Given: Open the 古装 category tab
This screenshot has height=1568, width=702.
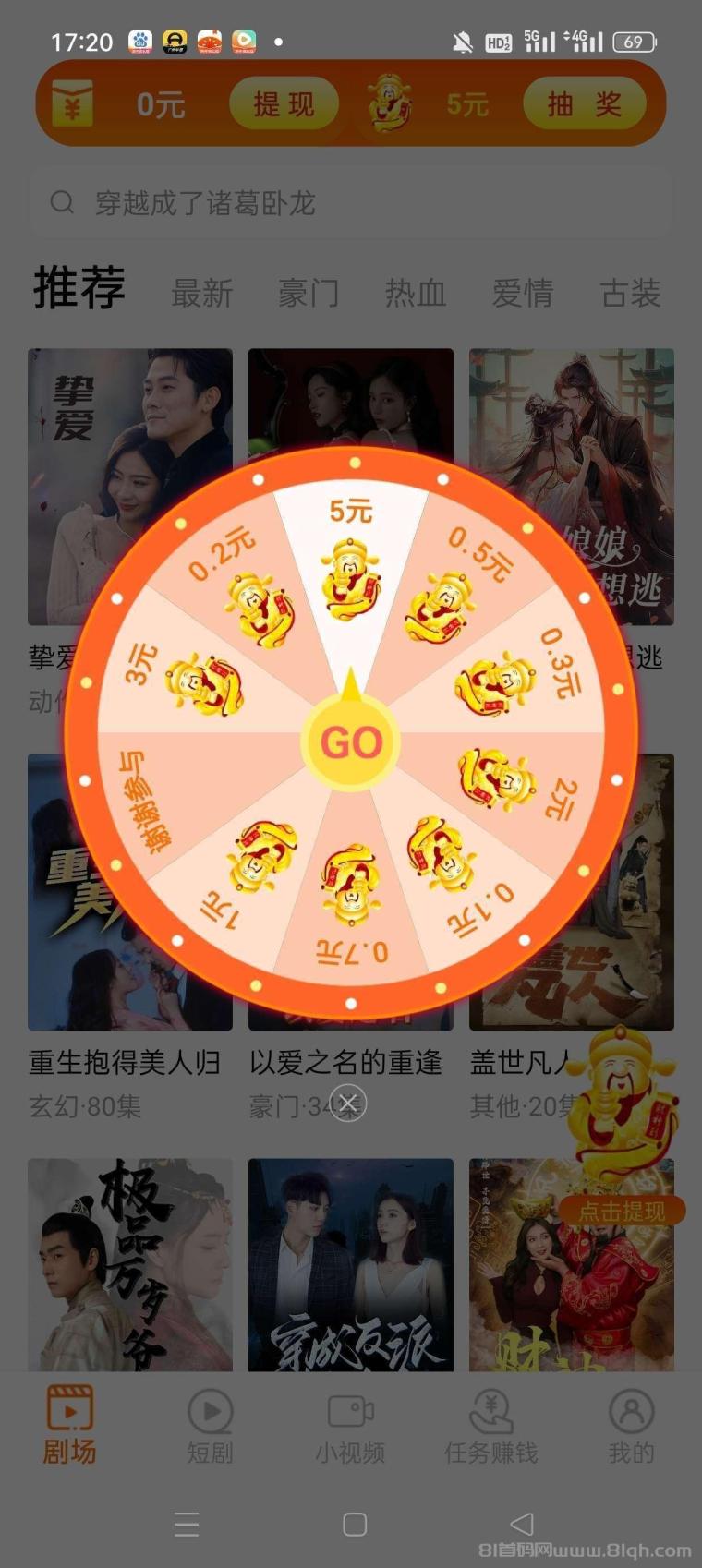Looking at the screenshot, I should click(x=630, y=294).
